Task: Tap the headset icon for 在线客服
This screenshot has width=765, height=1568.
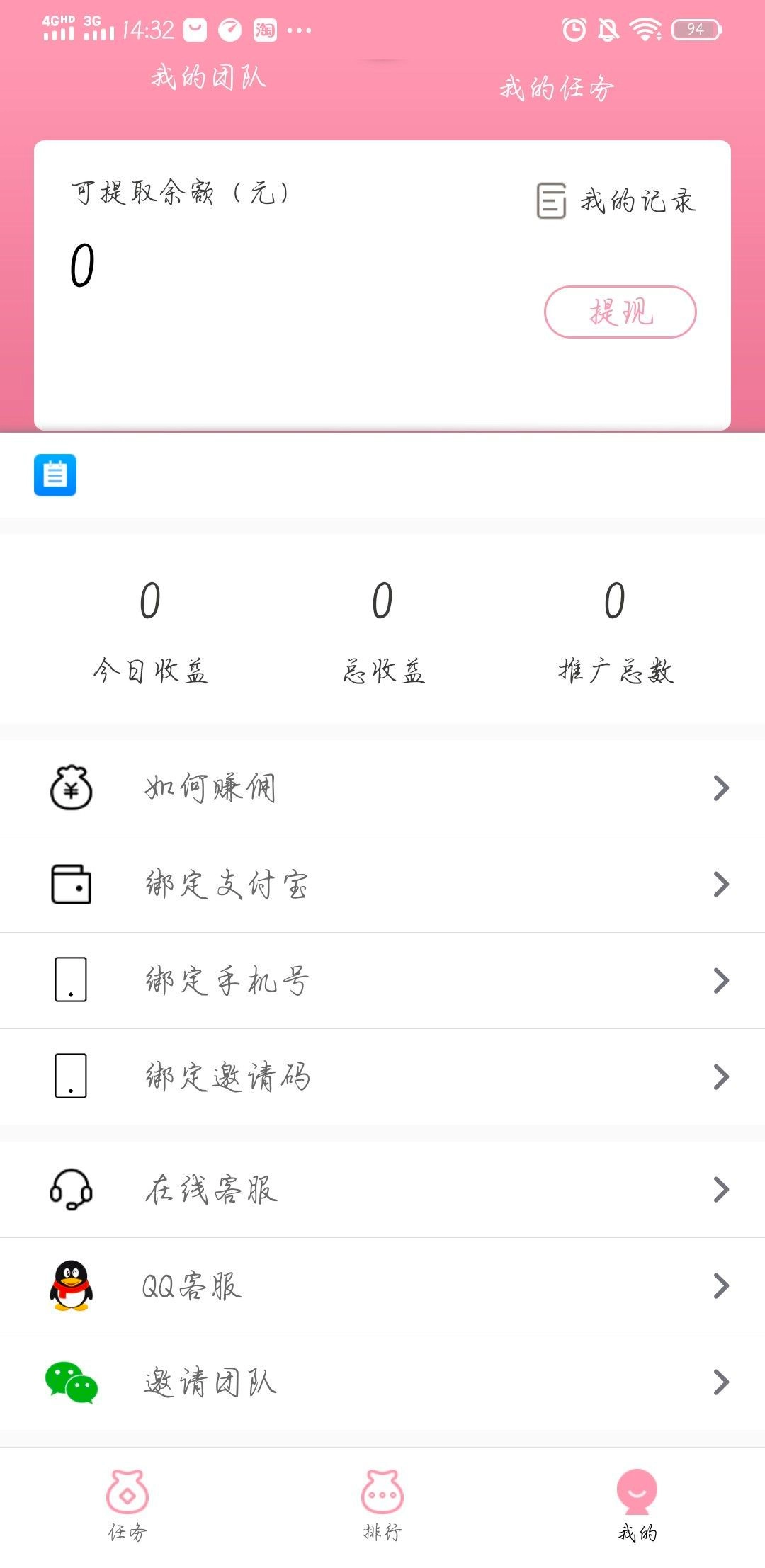Action: 71,1190
